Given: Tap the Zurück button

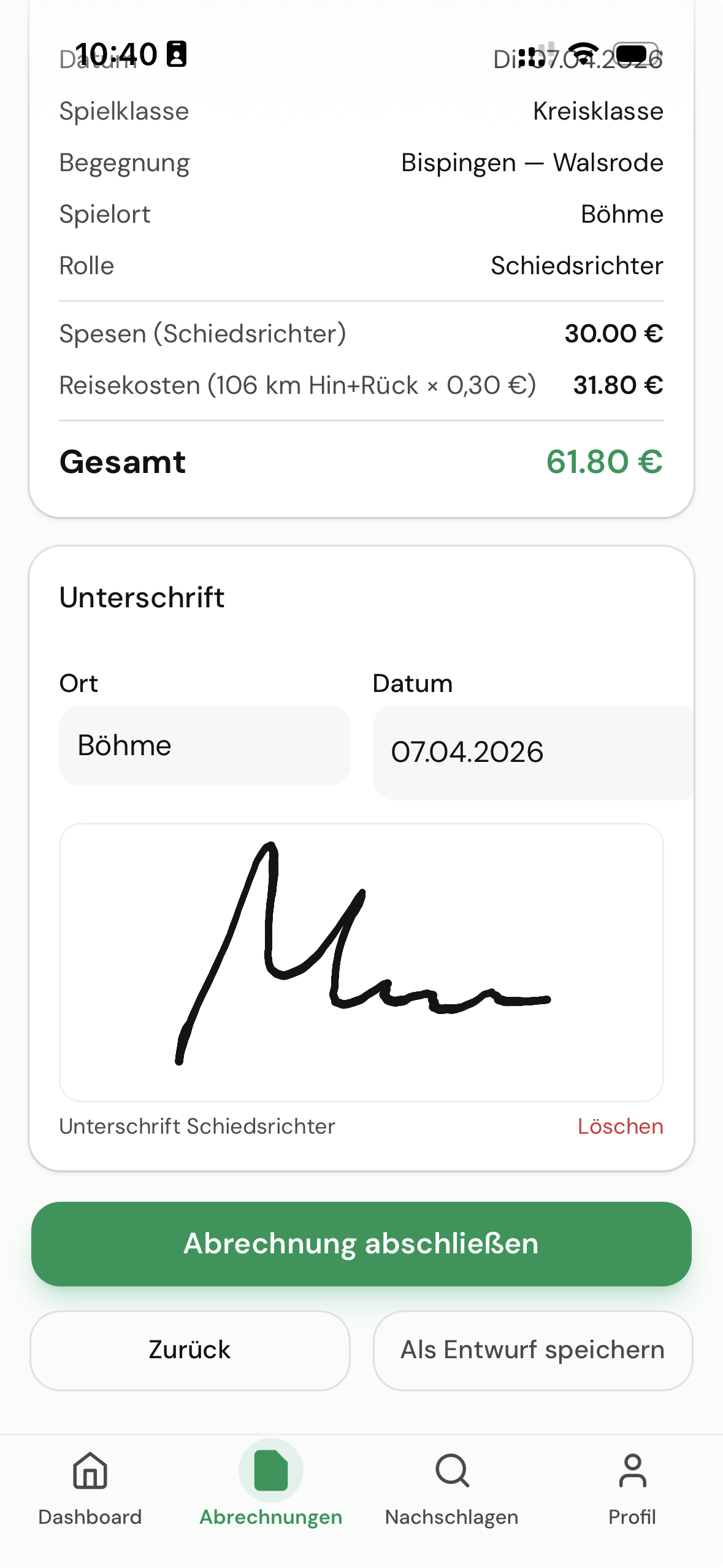Looking at the screenshot, I should click(x=189, y=1350).
